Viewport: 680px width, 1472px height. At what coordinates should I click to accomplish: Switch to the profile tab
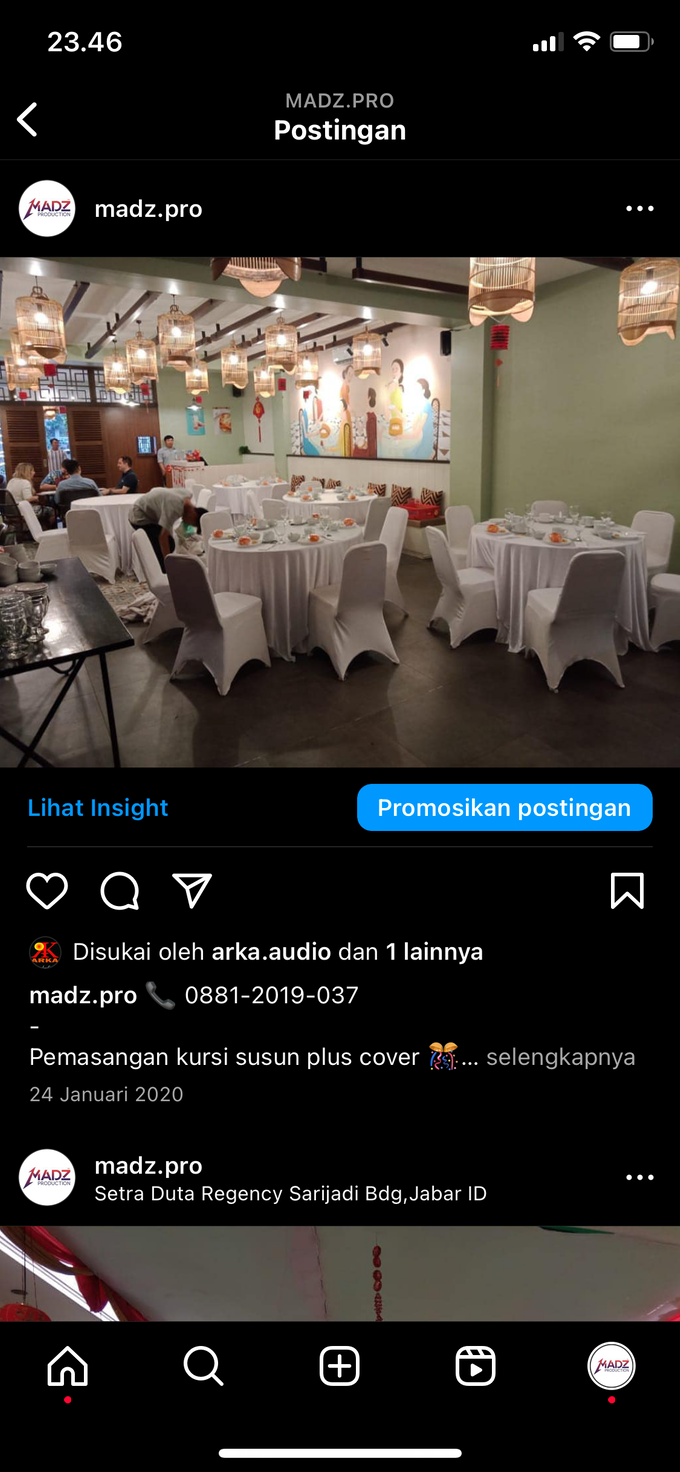click(x=611, y=1366)
